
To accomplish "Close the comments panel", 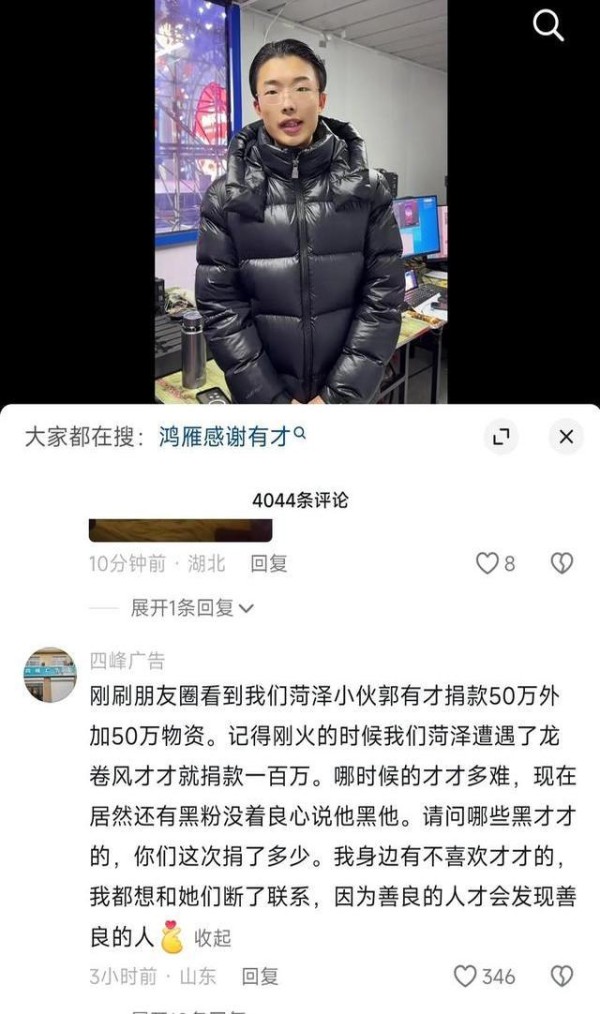I will point(565,436).
